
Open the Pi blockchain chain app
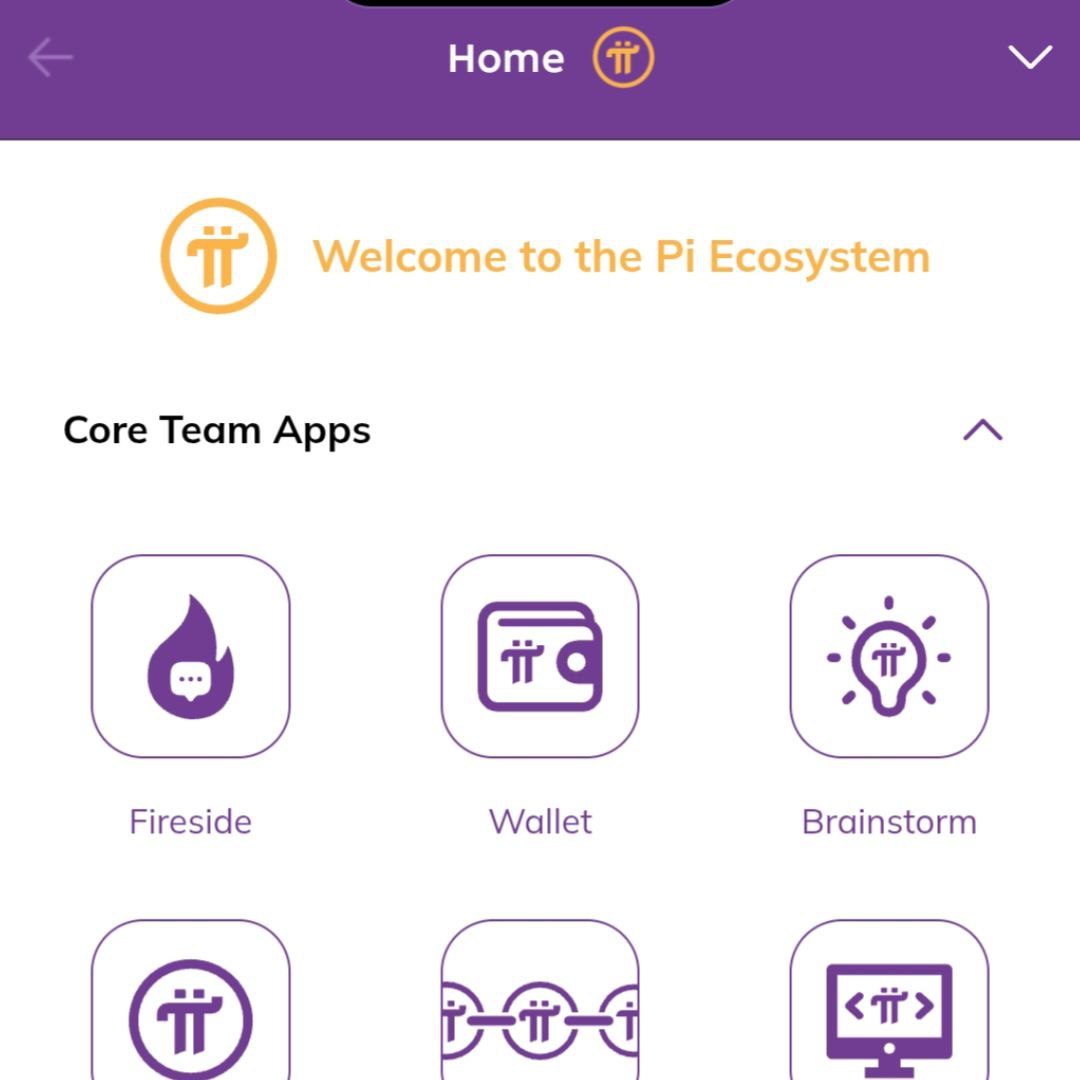(x=540, y=1010)
